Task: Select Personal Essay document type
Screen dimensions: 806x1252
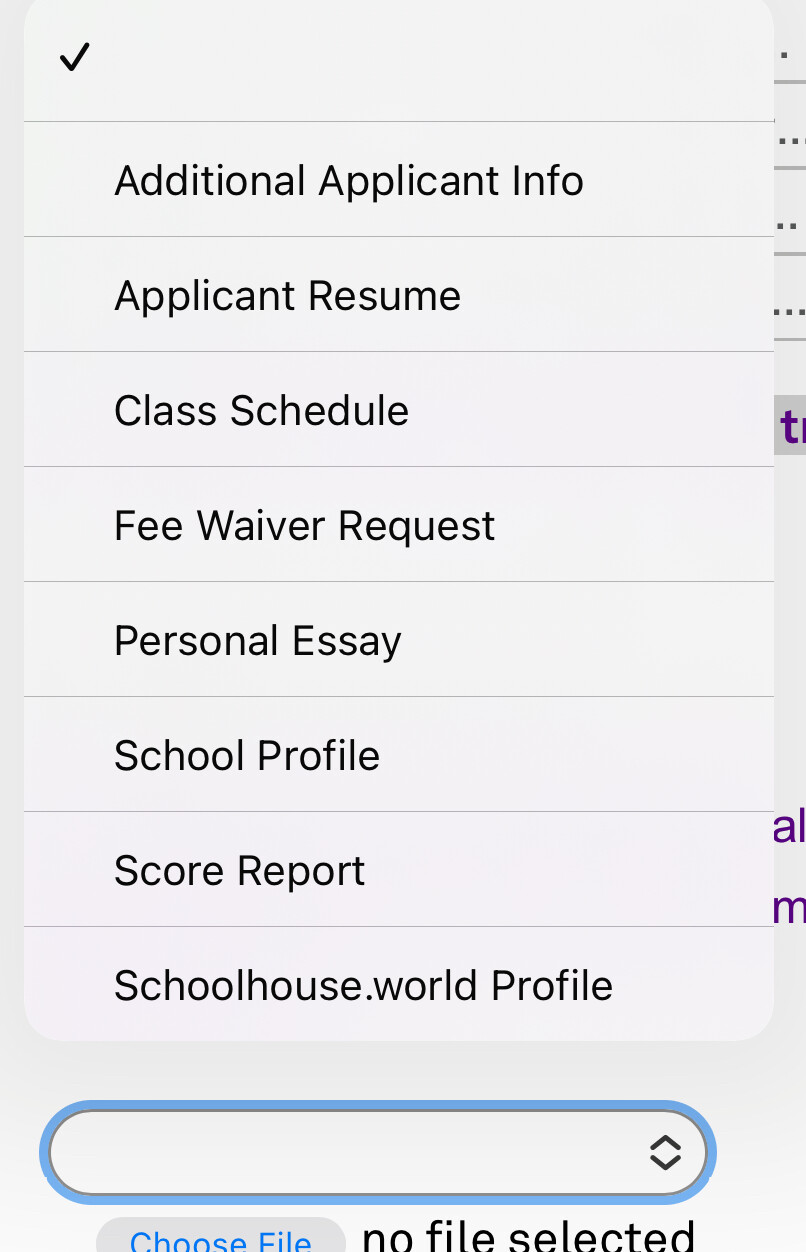Action: (x=258, y=641)
